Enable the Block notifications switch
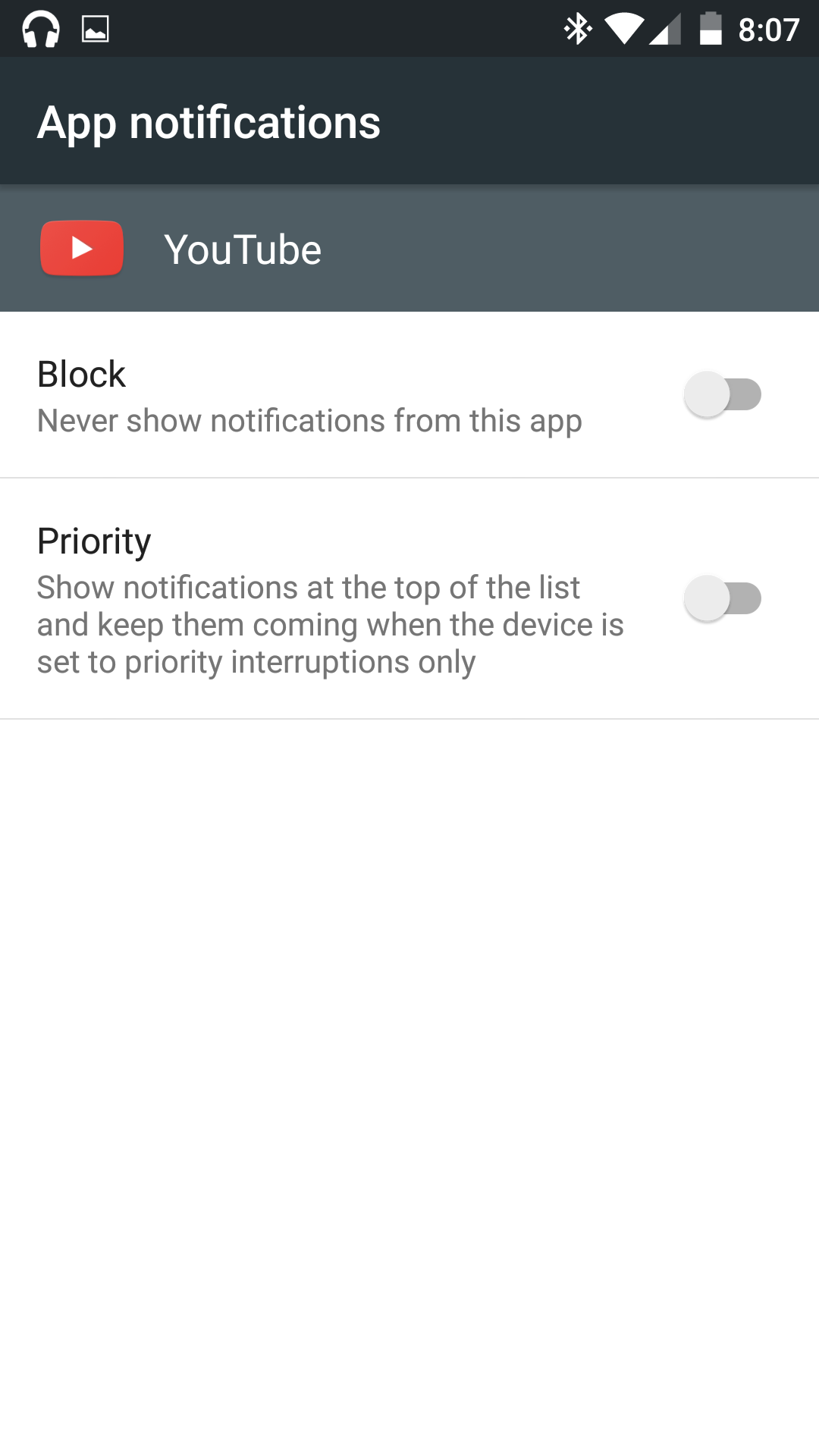The height and width of the screenshot is (1456, 819). pos(723,394)
